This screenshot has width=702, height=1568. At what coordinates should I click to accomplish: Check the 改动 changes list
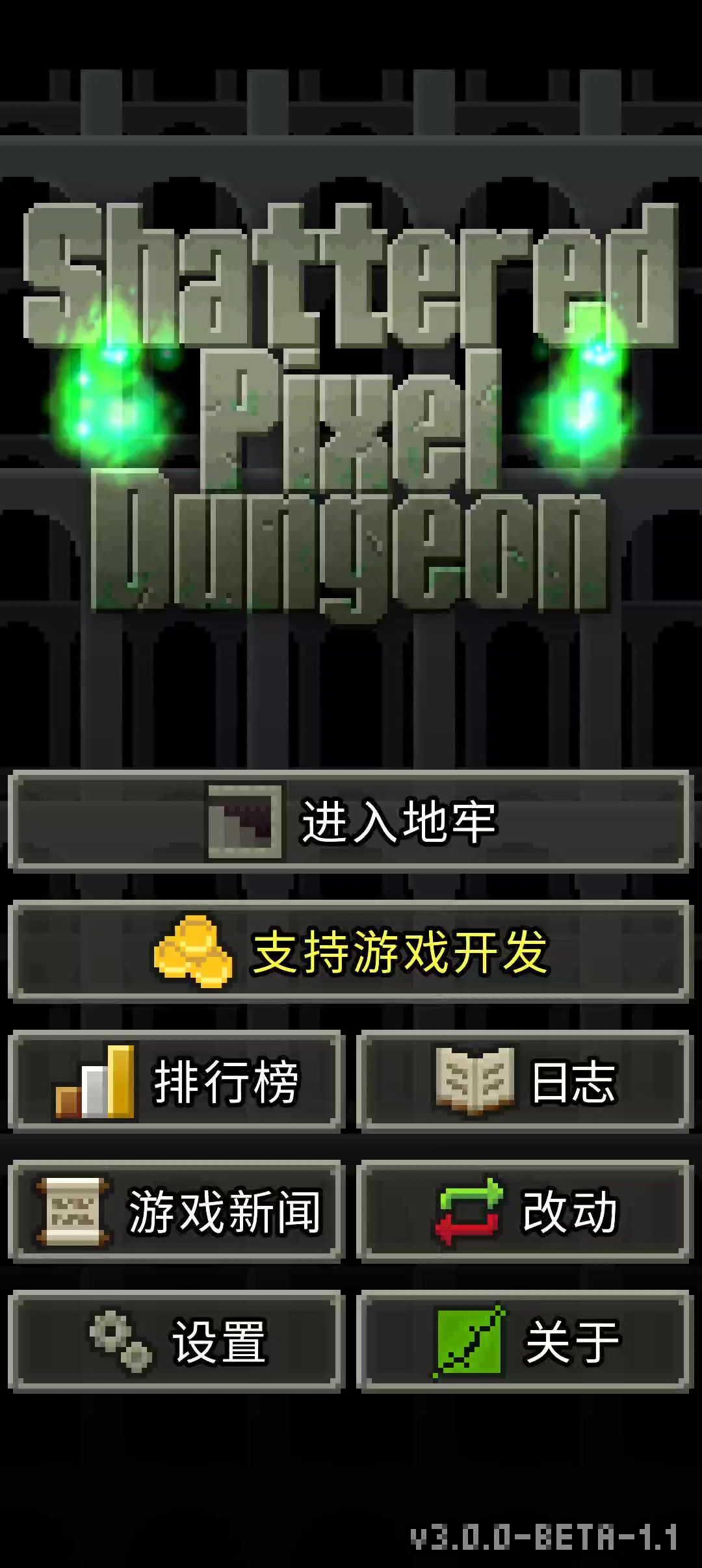[x=524, y=1212]
